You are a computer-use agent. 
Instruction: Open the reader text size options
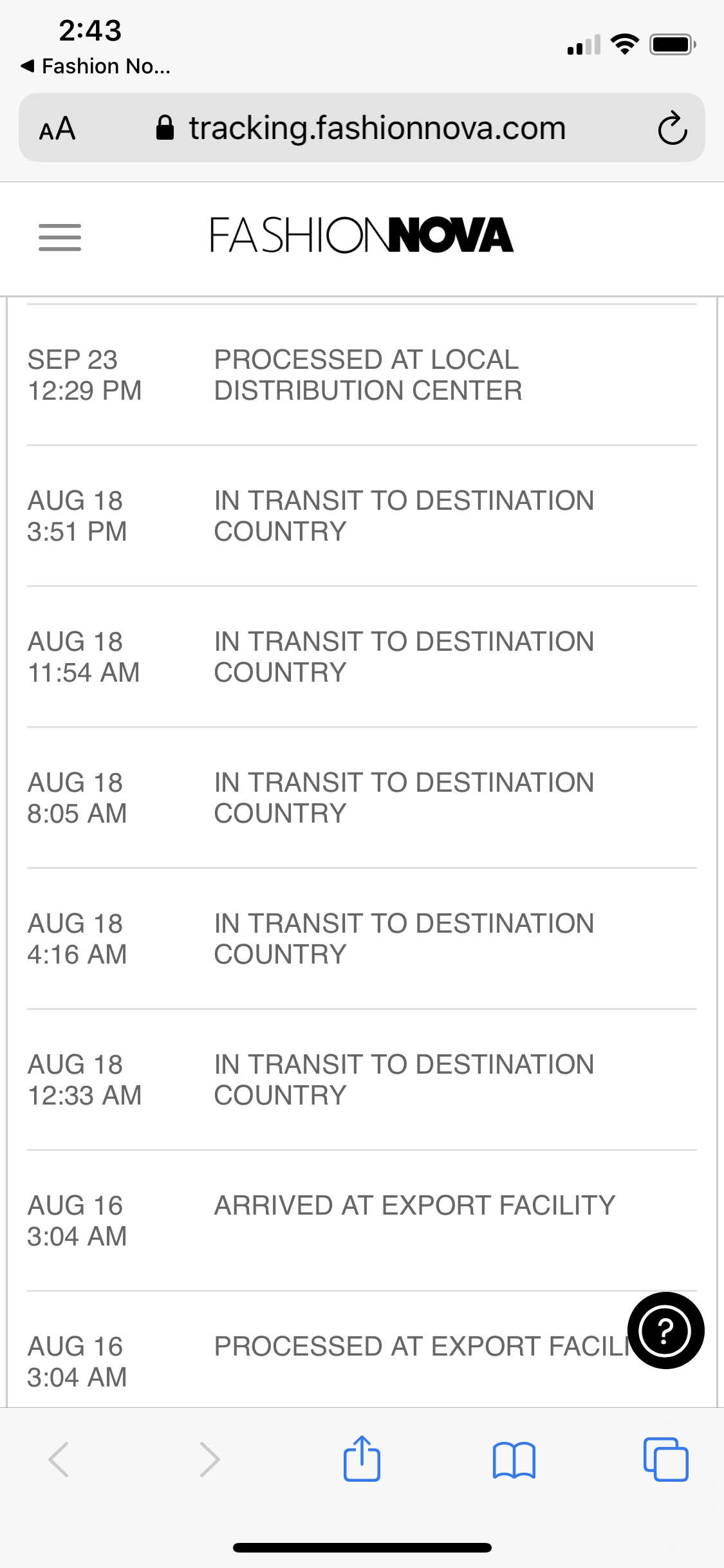point(57,128)
